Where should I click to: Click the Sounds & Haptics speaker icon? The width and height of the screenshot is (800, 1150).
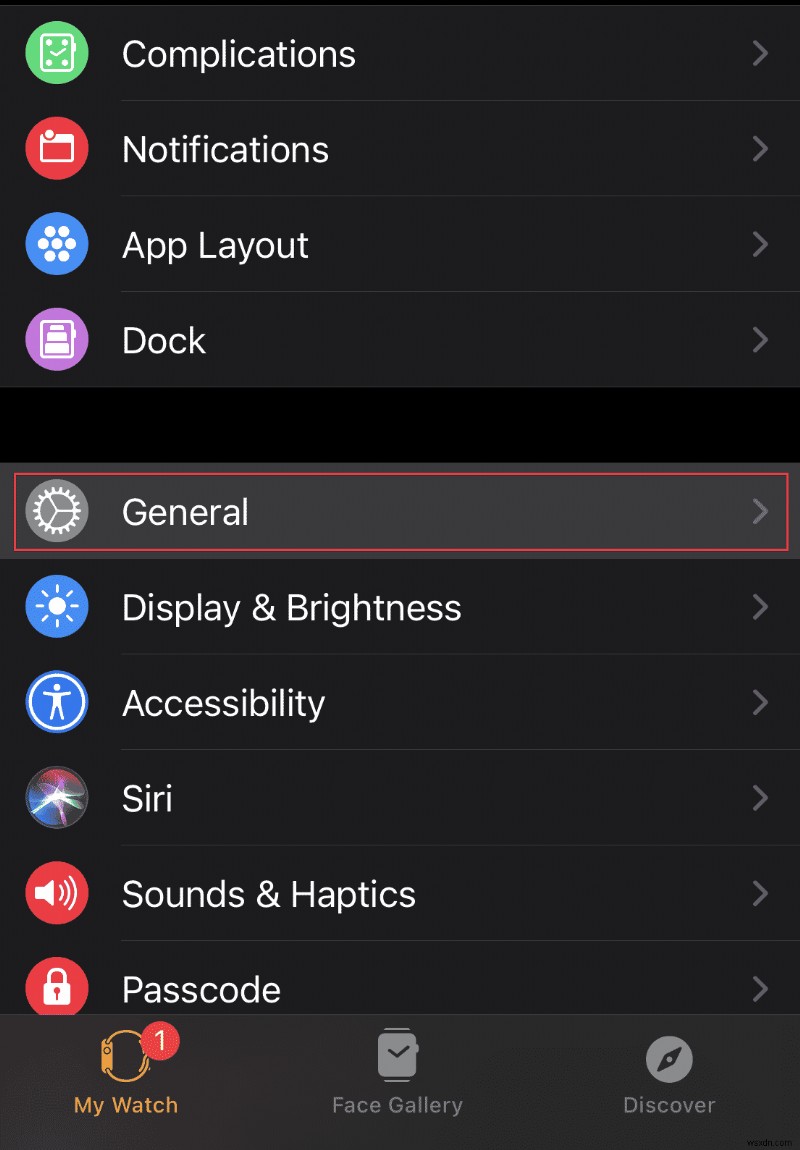pos(57,893)
